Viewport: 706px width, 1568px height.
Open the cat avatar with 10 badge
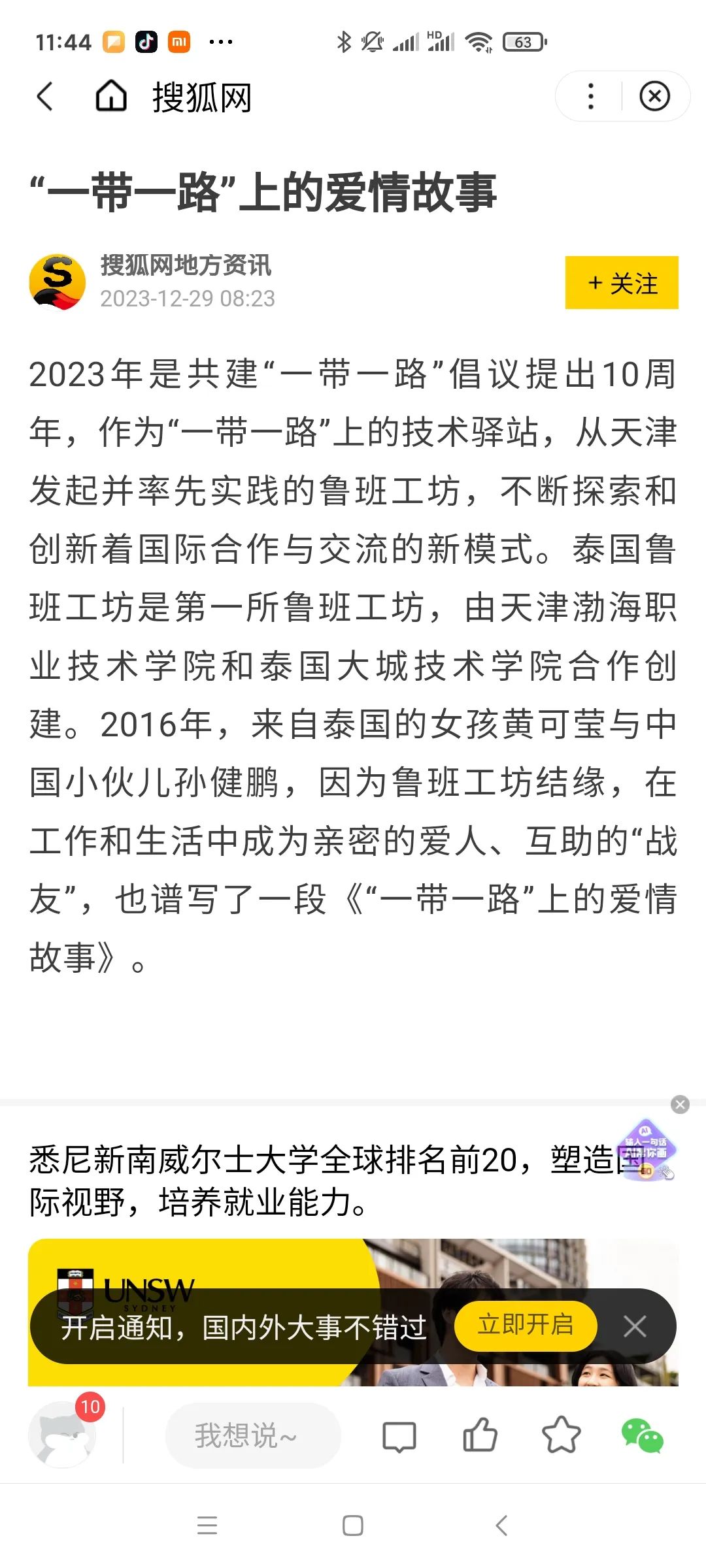click(x=63, y=1435)
